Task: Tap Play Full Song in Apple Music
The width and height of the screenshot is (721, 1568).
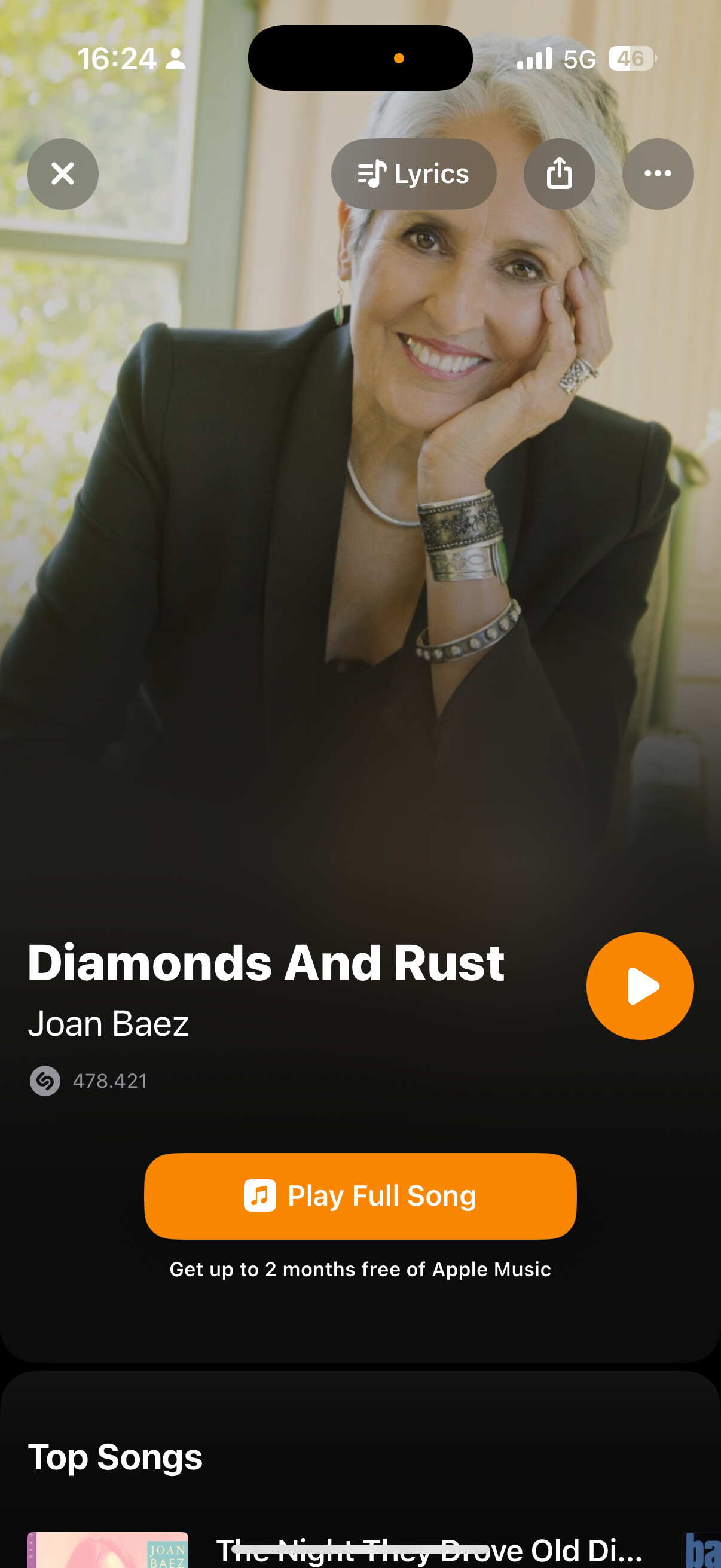Action: coord(360,1195)
